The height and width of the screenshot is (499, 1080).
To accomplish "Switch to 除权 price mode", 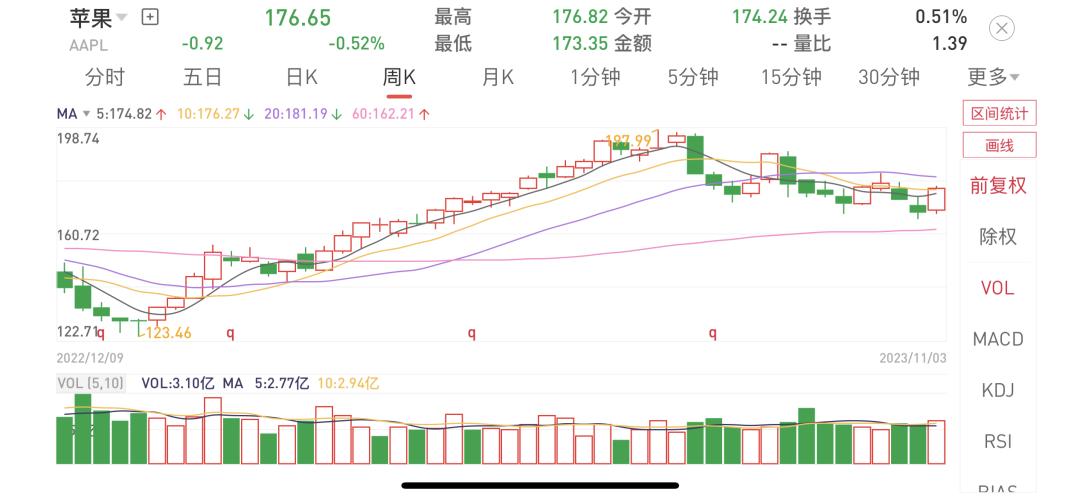I will pyautogui.click(x=998, y=237).
